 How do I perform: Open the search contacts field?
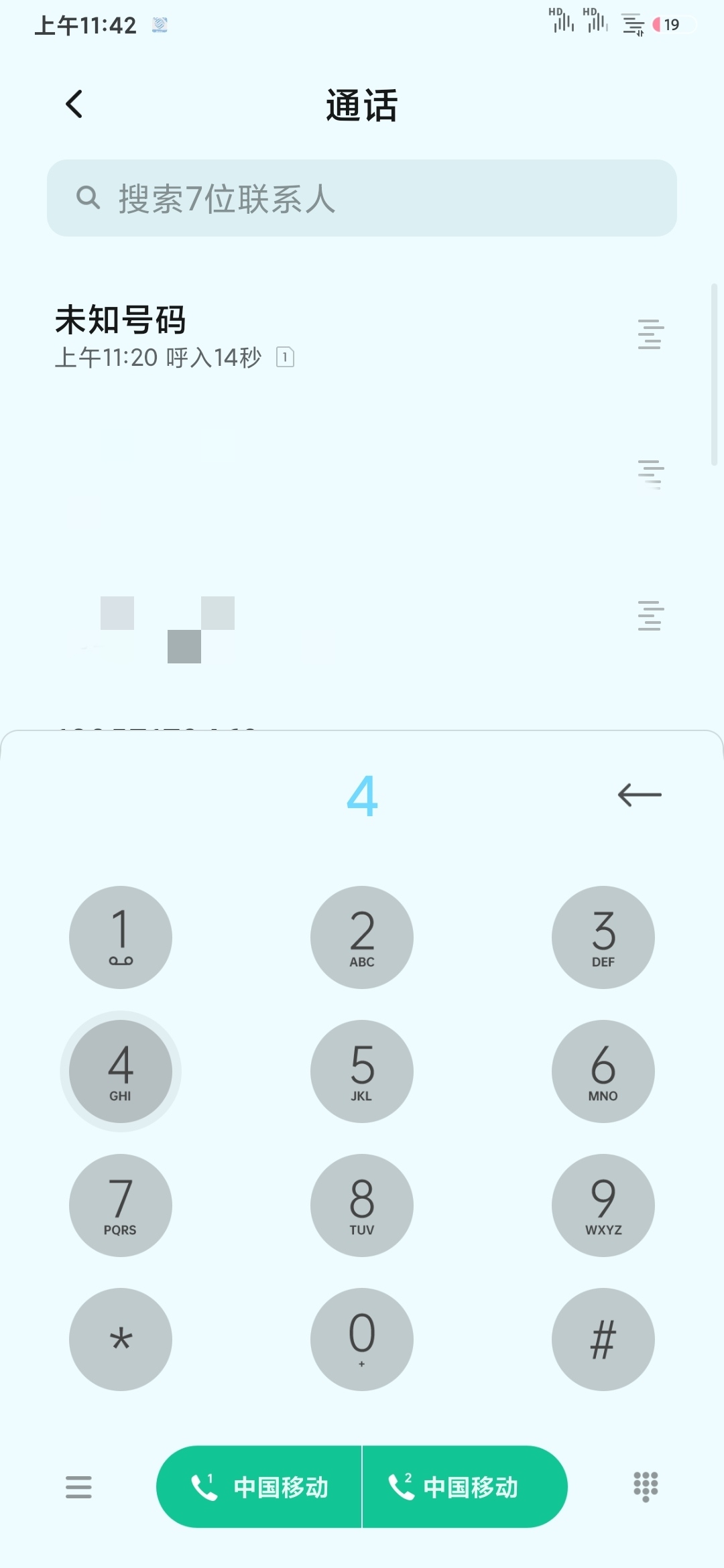(x=362, y=198)
